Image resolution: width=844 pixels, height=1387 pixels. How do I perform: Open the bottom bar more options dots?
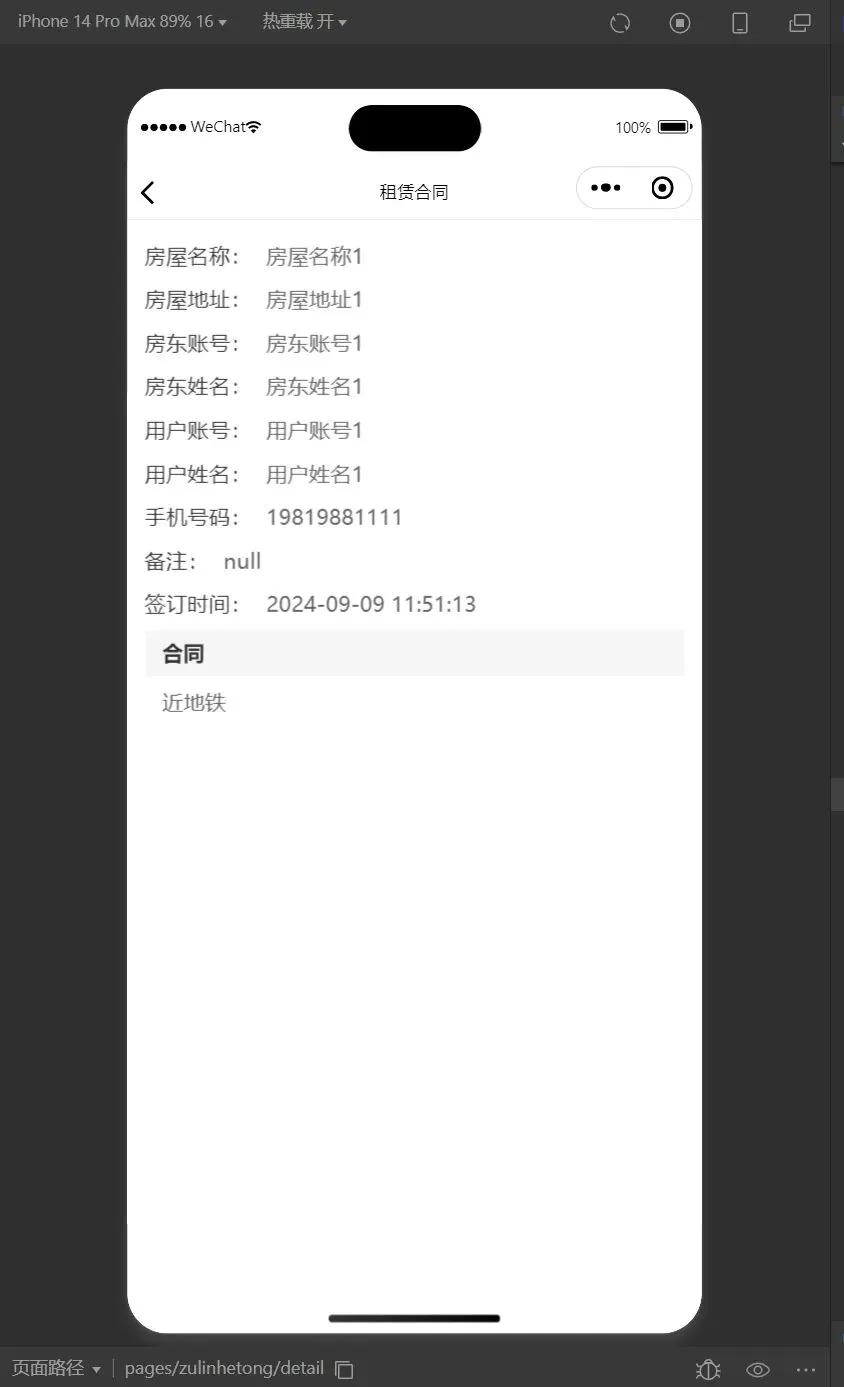coord(806,1369)
